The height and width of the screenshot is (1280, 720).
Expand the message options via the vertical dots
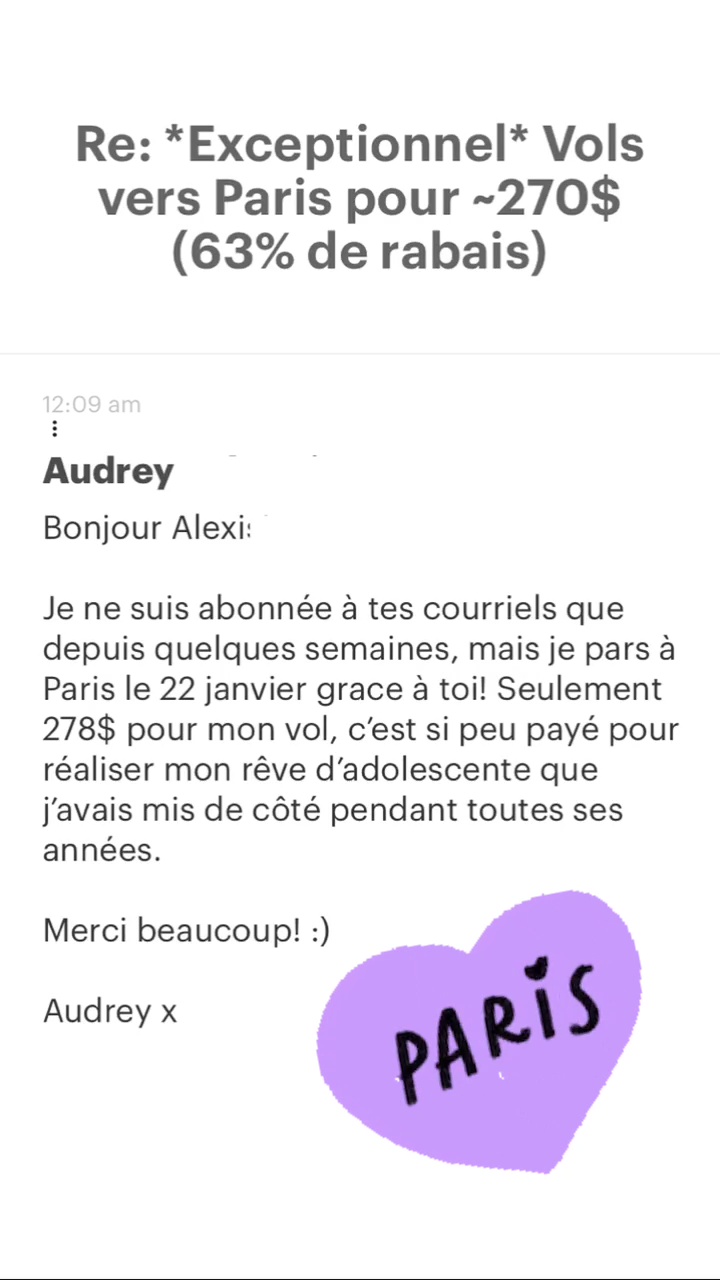tap(54, 428)
